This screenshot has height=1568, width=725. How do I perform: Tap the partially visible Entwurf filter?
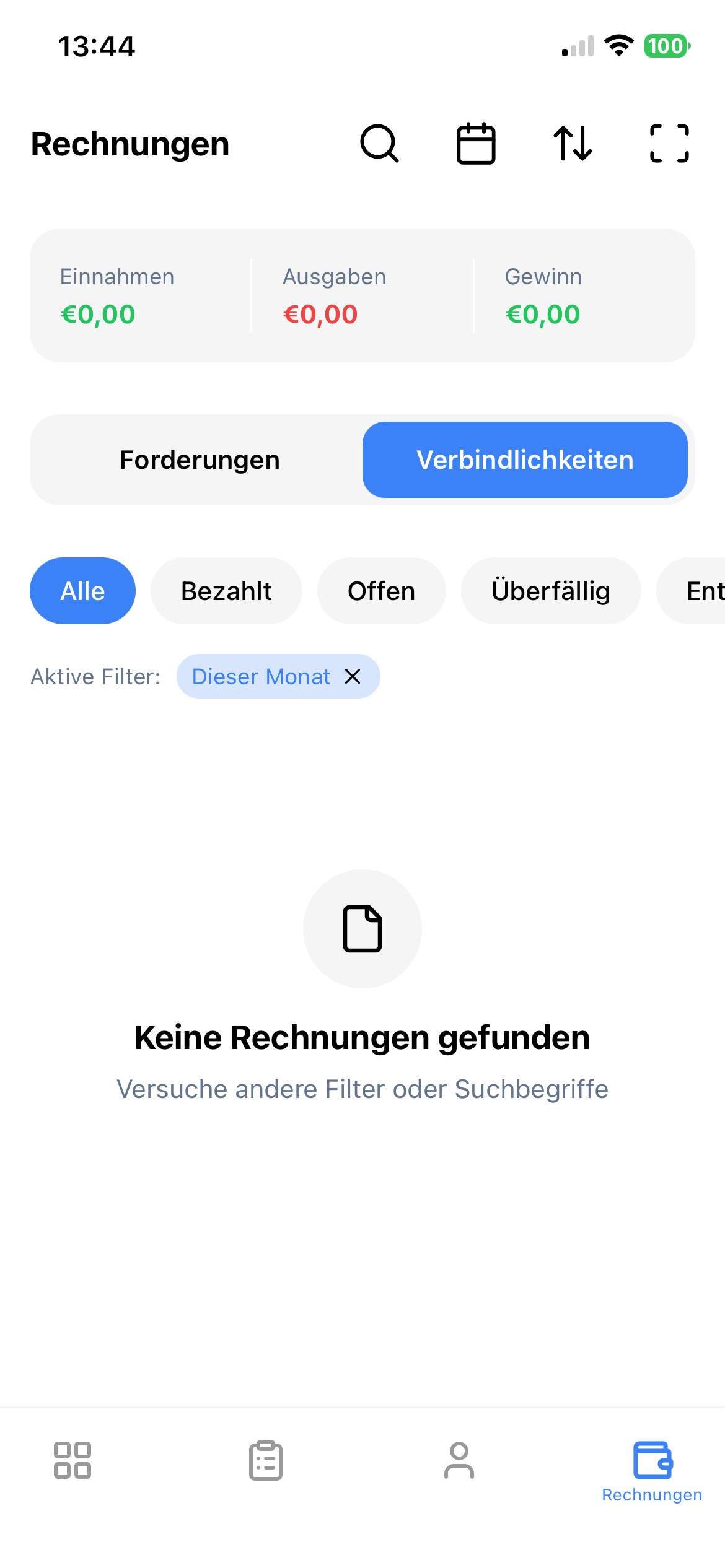click(x=706, y=590)
